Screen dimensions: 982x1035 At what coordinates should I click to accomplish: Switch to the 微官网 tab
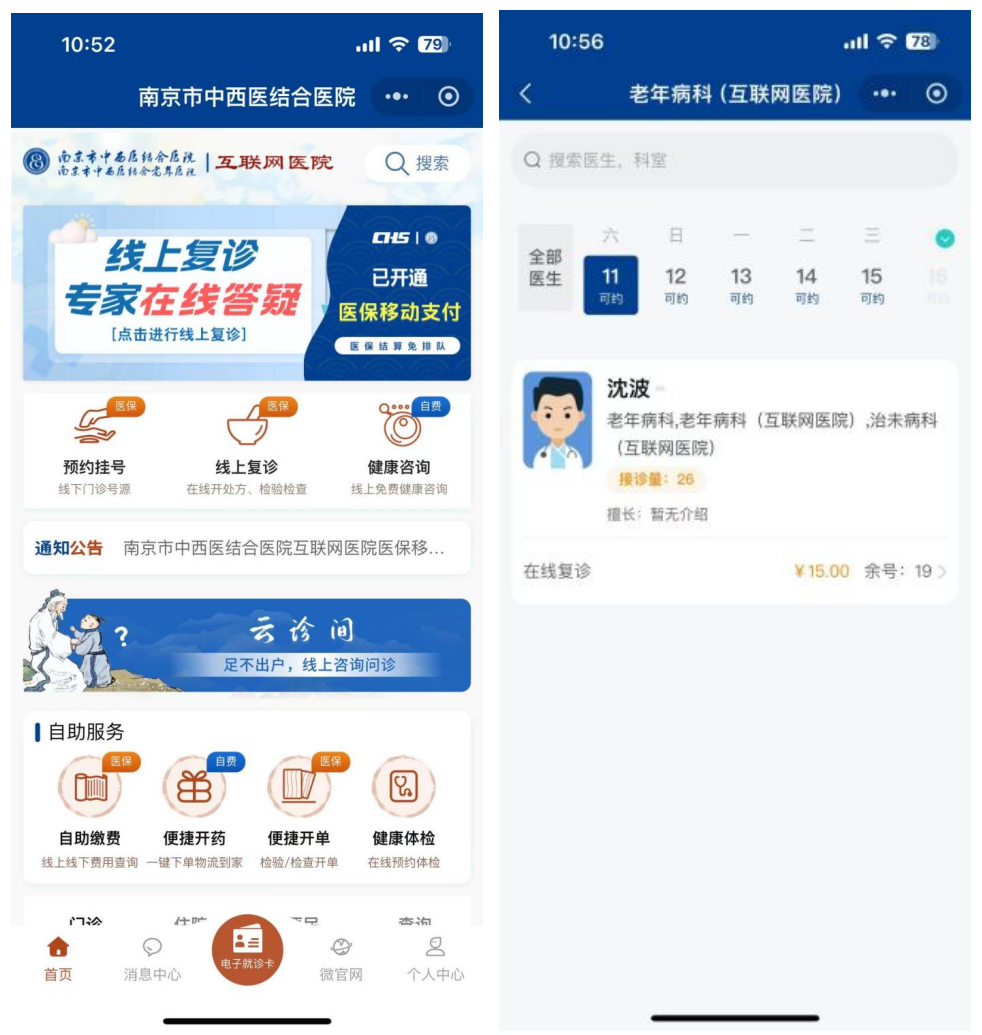[x=341, y=959]
